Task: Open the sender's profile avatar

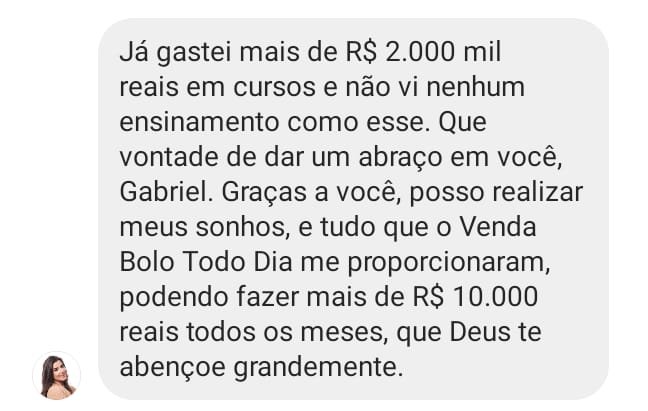Action: [56, 375]
